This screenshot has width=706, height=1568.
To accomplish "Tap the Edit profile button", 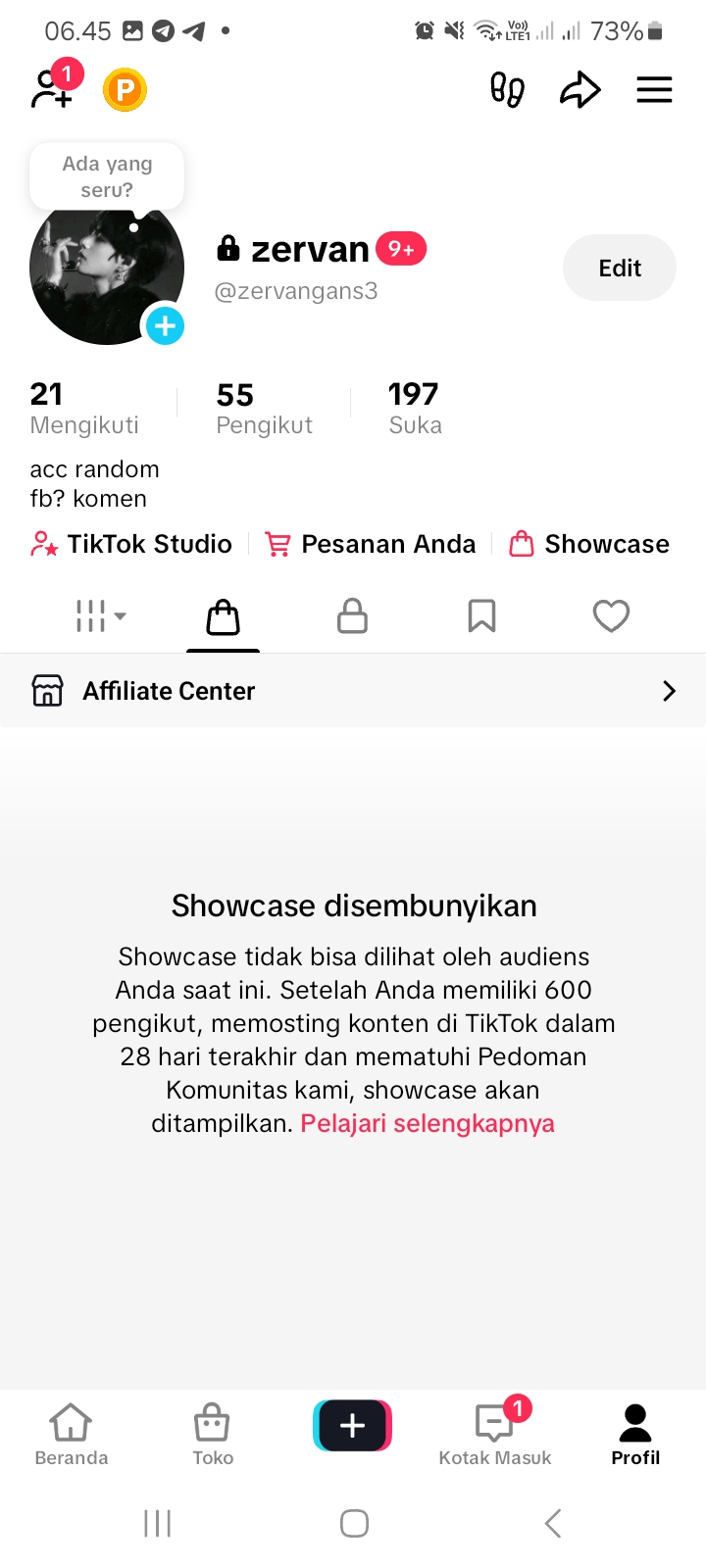I will [619, 268].
